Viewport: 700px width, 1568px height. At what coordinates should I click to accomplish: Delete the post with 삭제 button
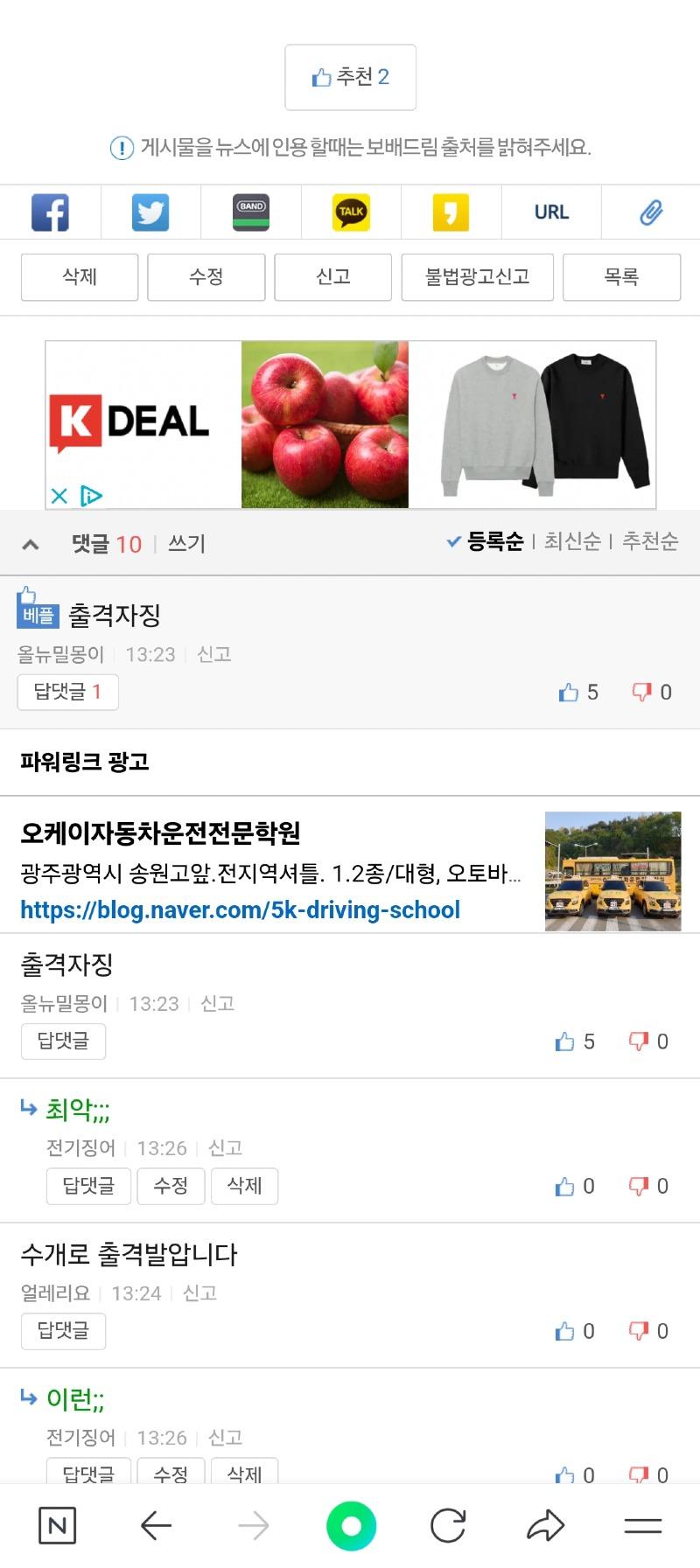tap(80, 277)
